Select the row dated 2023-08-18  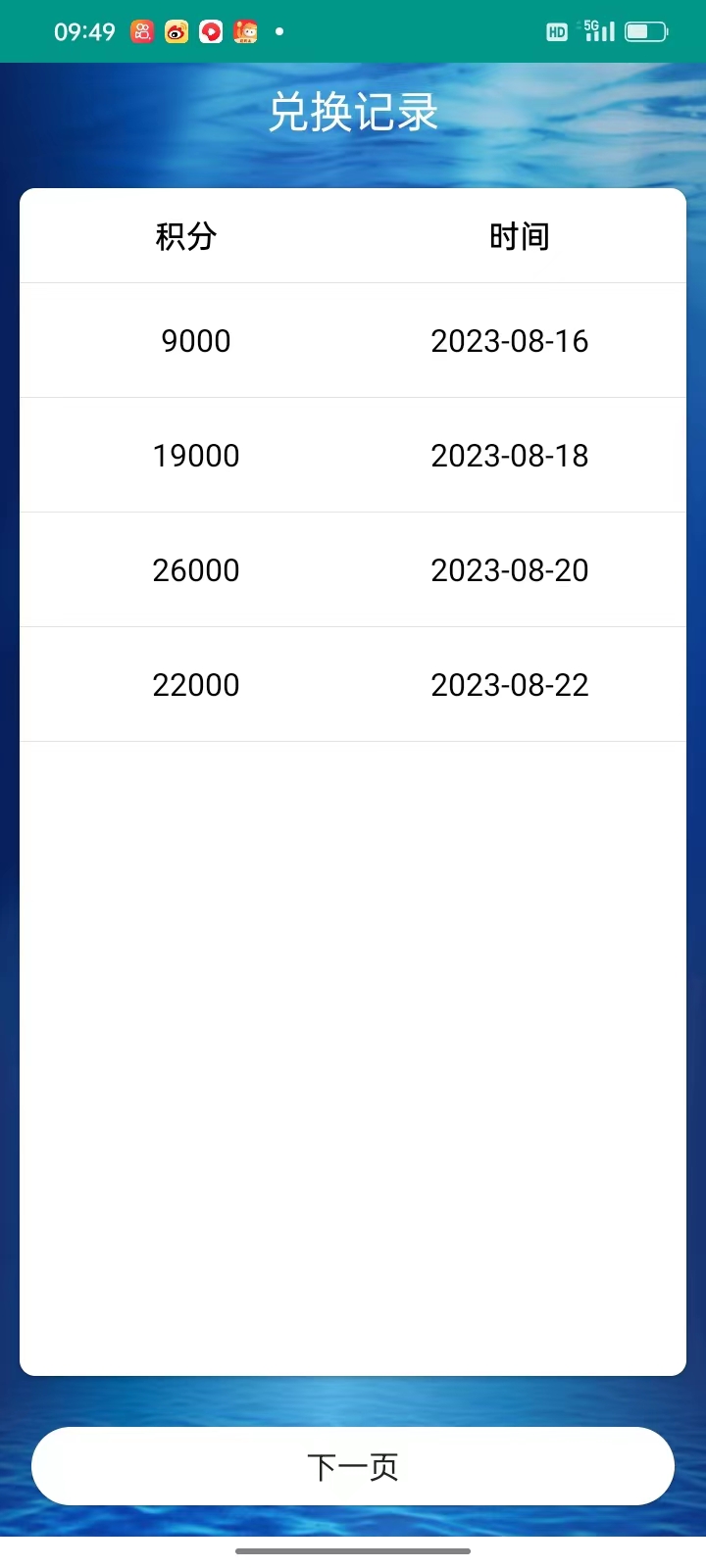(x=353, y=455)
